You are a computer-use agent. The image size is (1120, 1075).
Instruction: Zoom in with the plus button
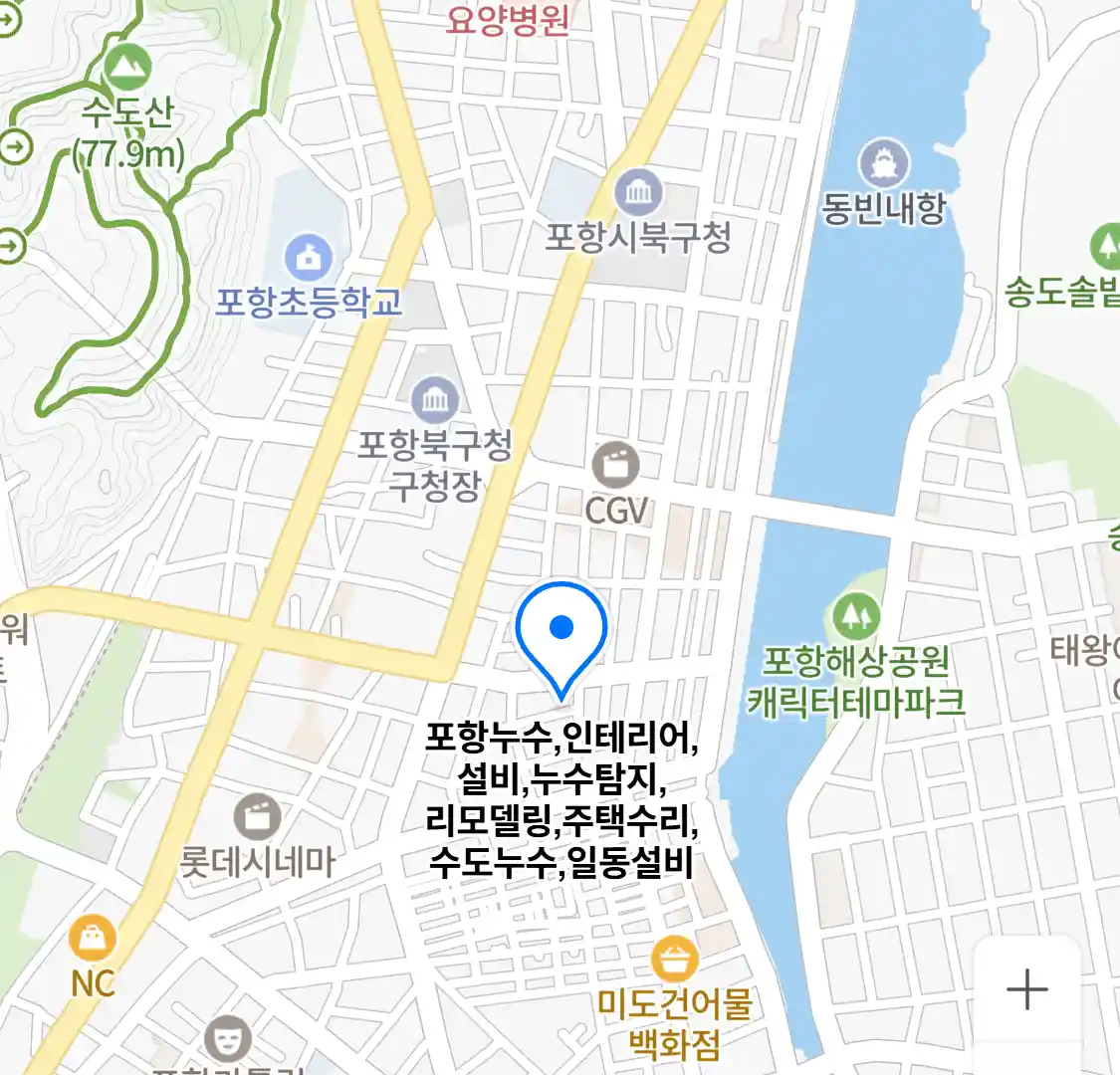pos(1026,990)
